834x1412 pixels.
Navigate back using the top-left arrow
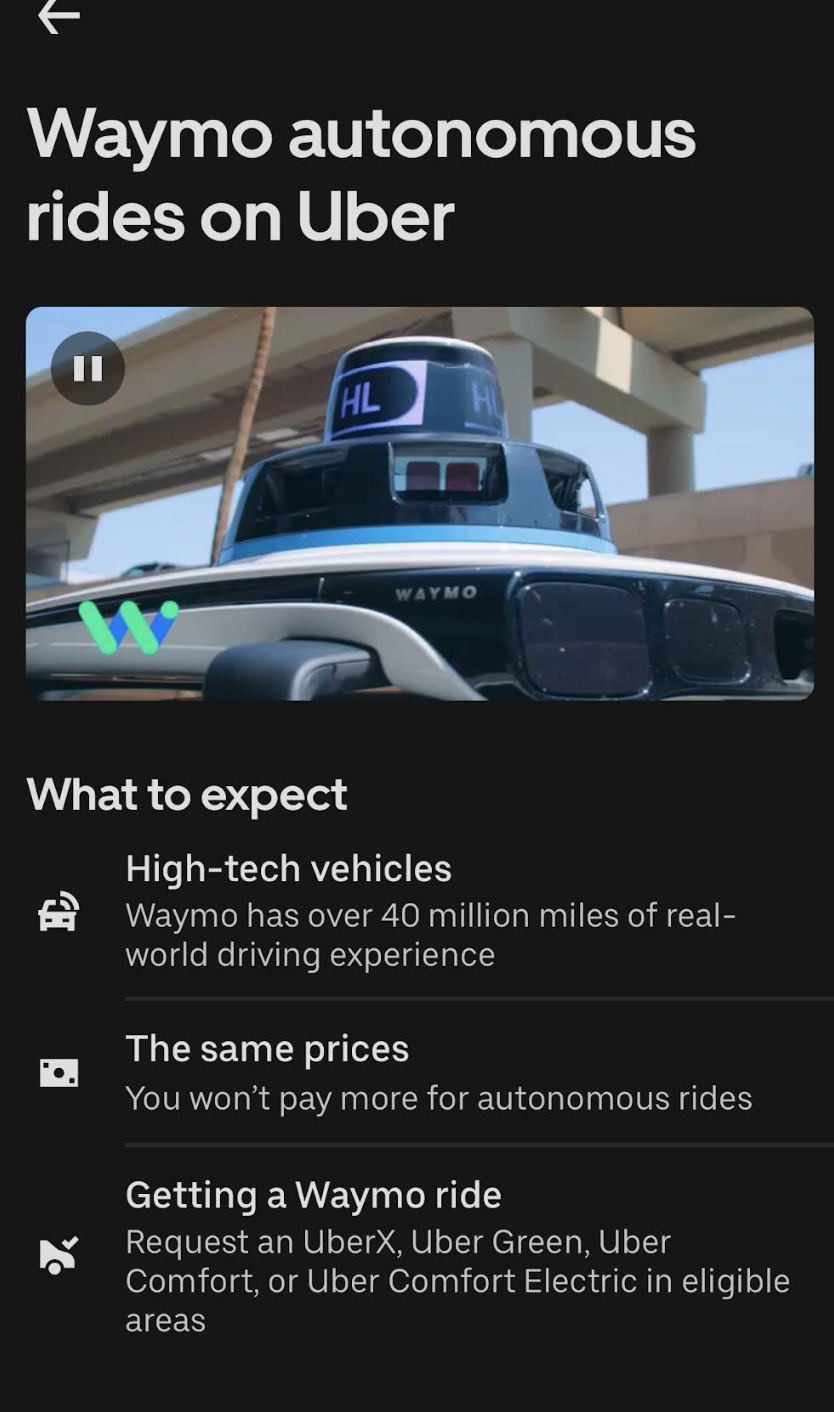pos(57,18)
